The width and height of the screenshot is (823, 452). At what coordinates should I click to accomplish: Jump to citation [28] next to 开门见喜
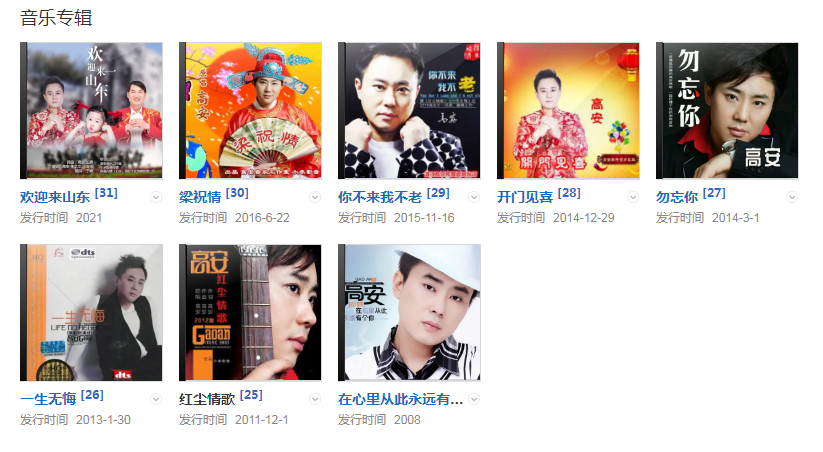coord(569,193)
